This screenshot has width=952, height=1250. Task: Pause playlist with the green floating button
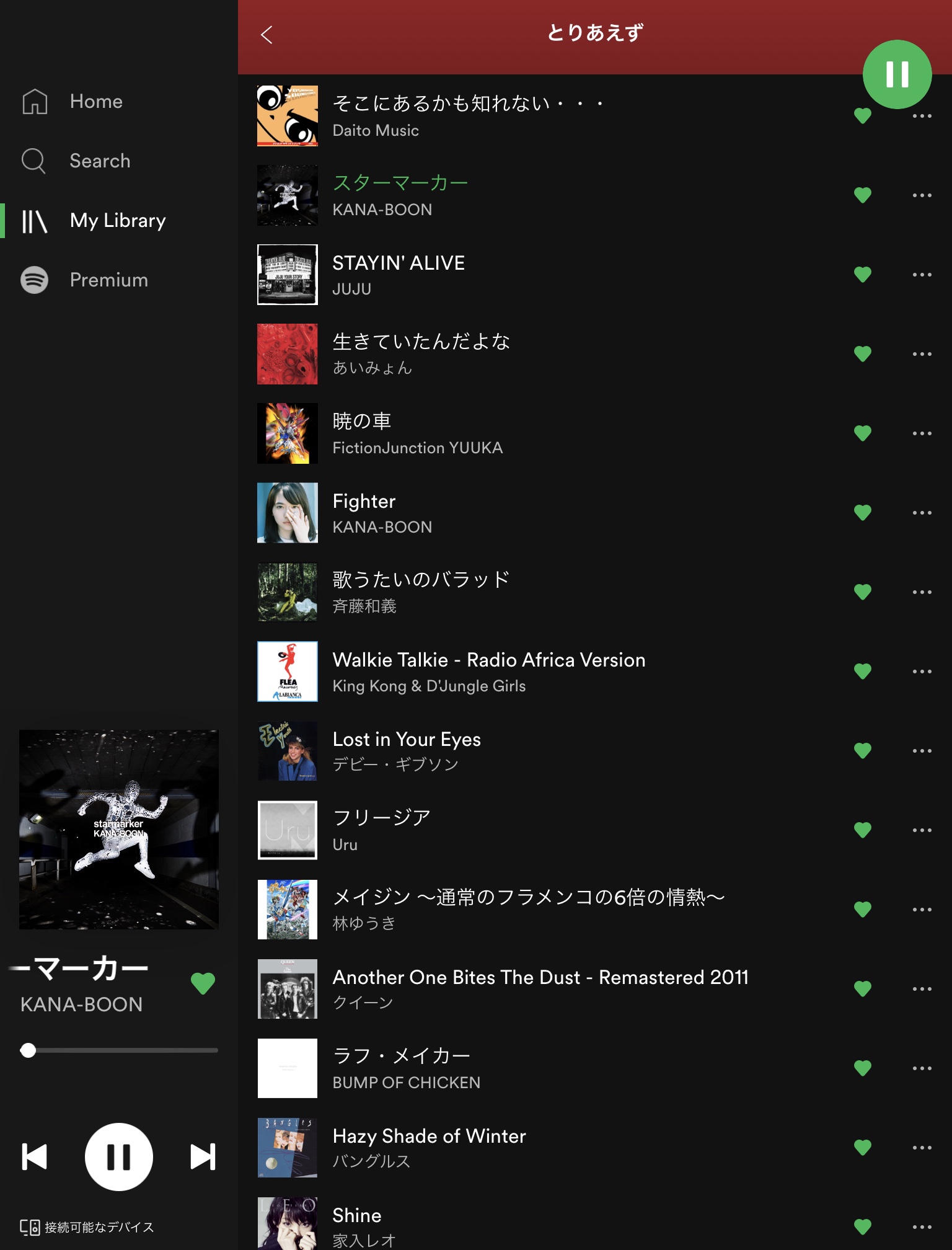coord(897,74)
